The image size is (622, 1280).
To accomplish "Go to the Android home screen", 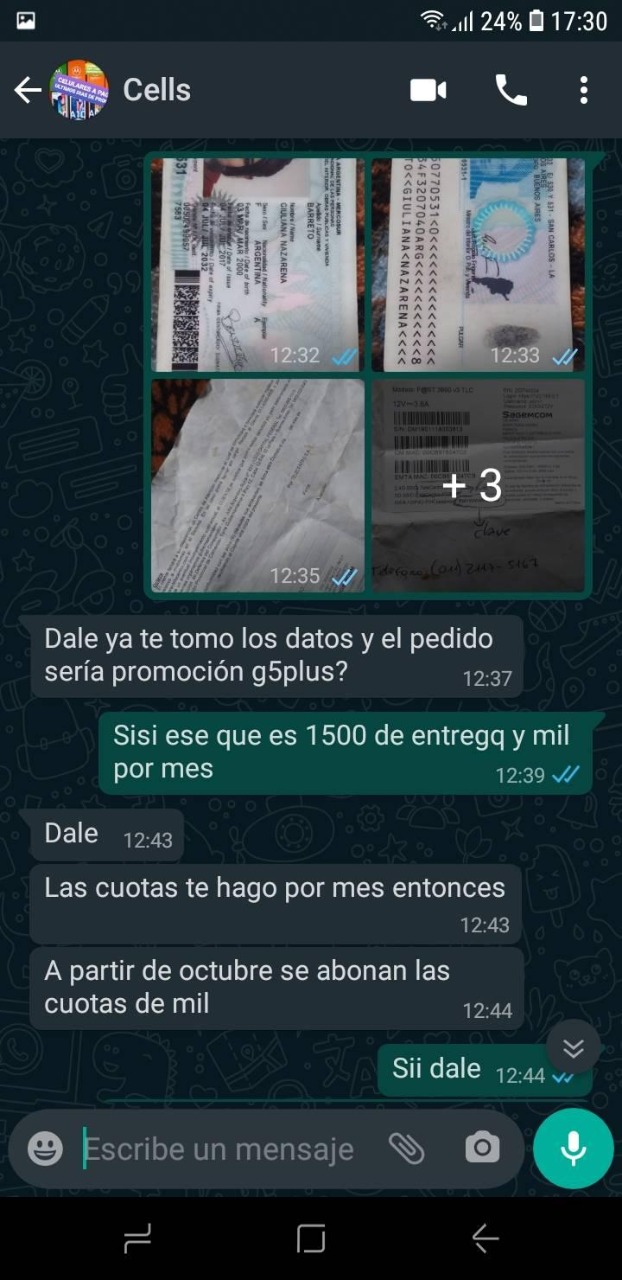I will 311,1239.
